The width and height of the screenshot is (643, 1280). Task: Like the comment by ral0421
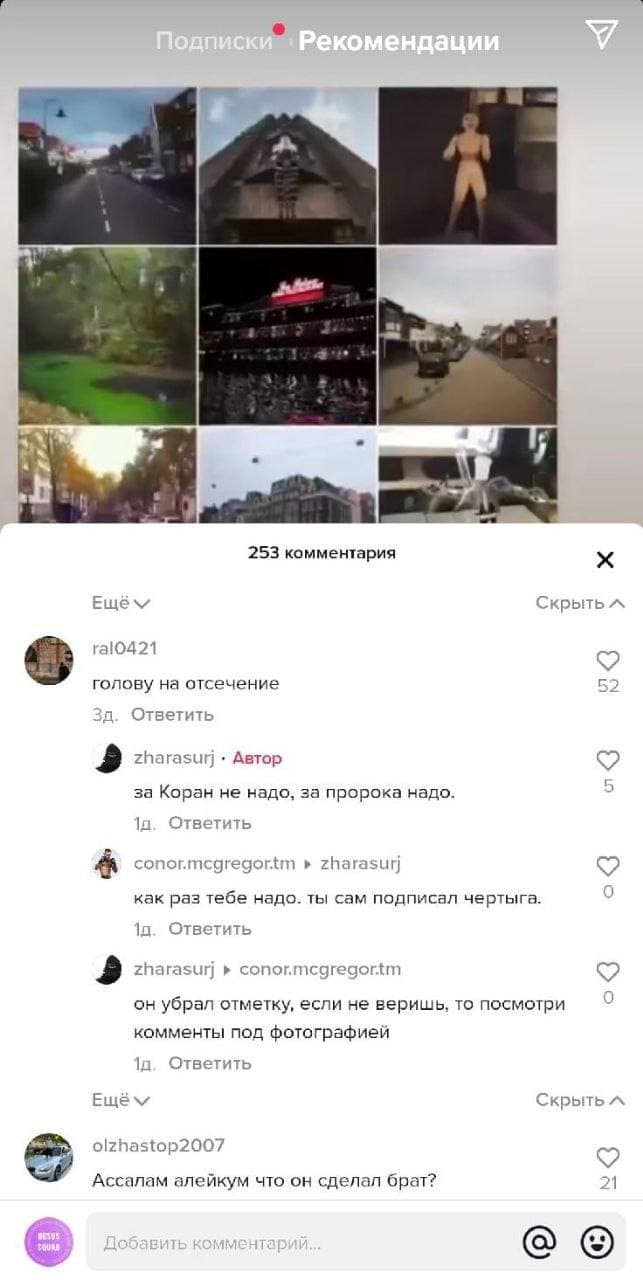(608, 661)
